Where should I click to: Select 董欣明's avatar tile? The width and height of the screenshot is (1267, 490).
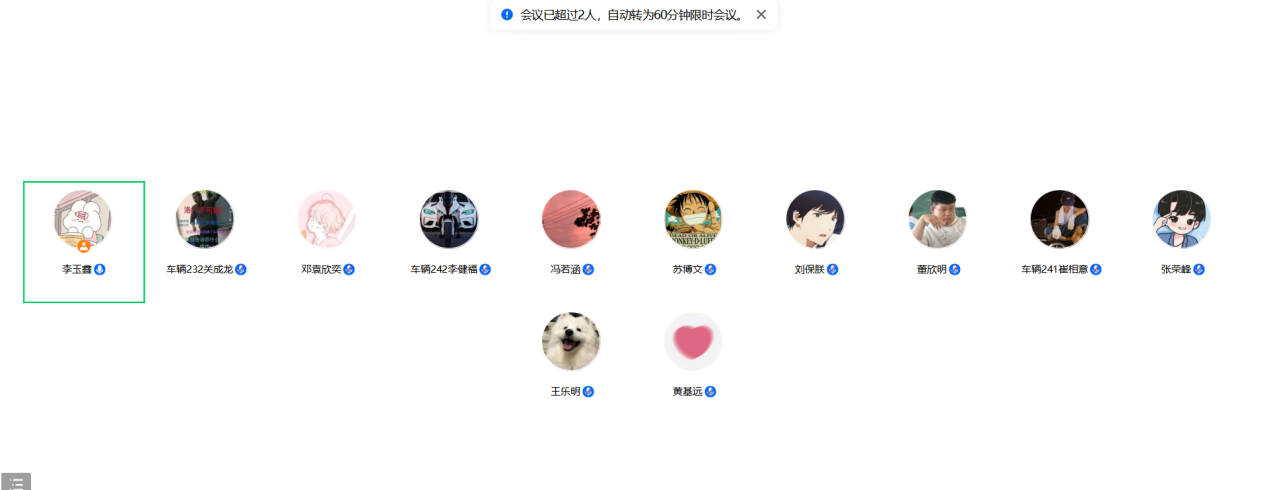[x=937, y=220]
